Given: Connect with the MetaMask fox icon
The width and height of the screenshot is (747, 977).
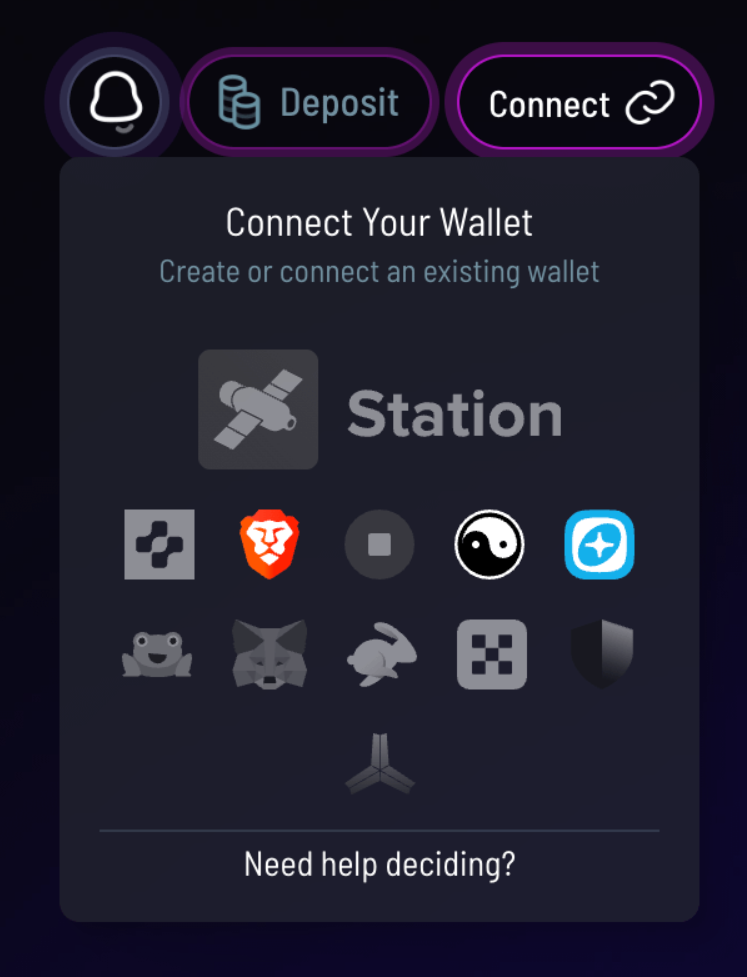Looking at the screenshot, I should tap(269, 654).
